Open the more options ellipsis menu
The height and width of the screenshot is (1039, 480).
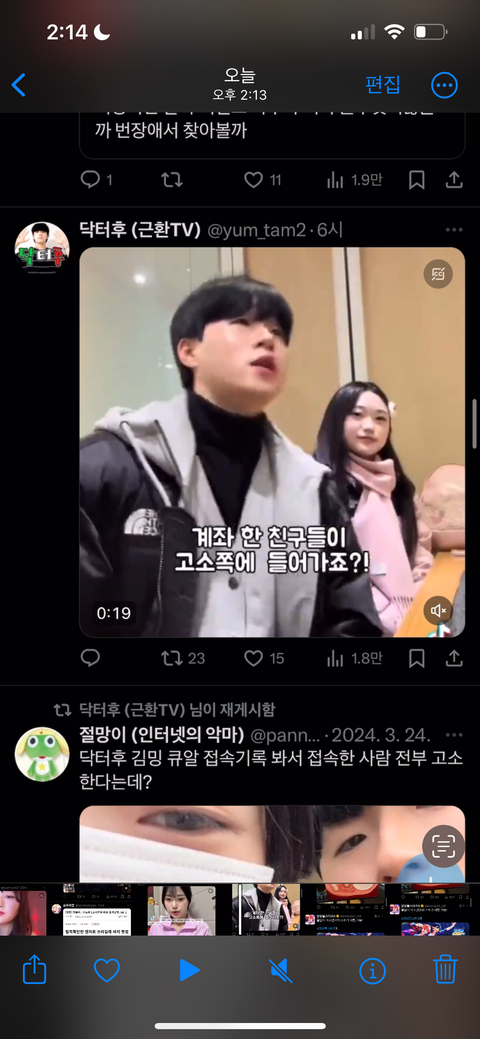tap(444, 85)
